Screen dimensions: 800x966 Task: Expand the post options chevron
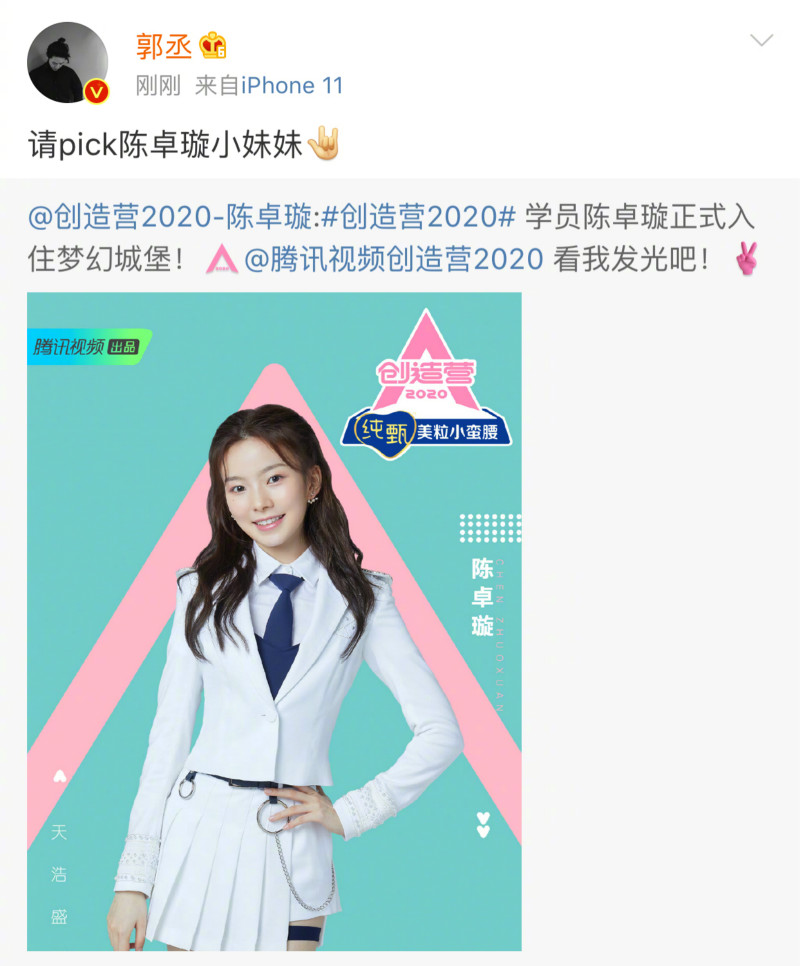click(762, 41)
